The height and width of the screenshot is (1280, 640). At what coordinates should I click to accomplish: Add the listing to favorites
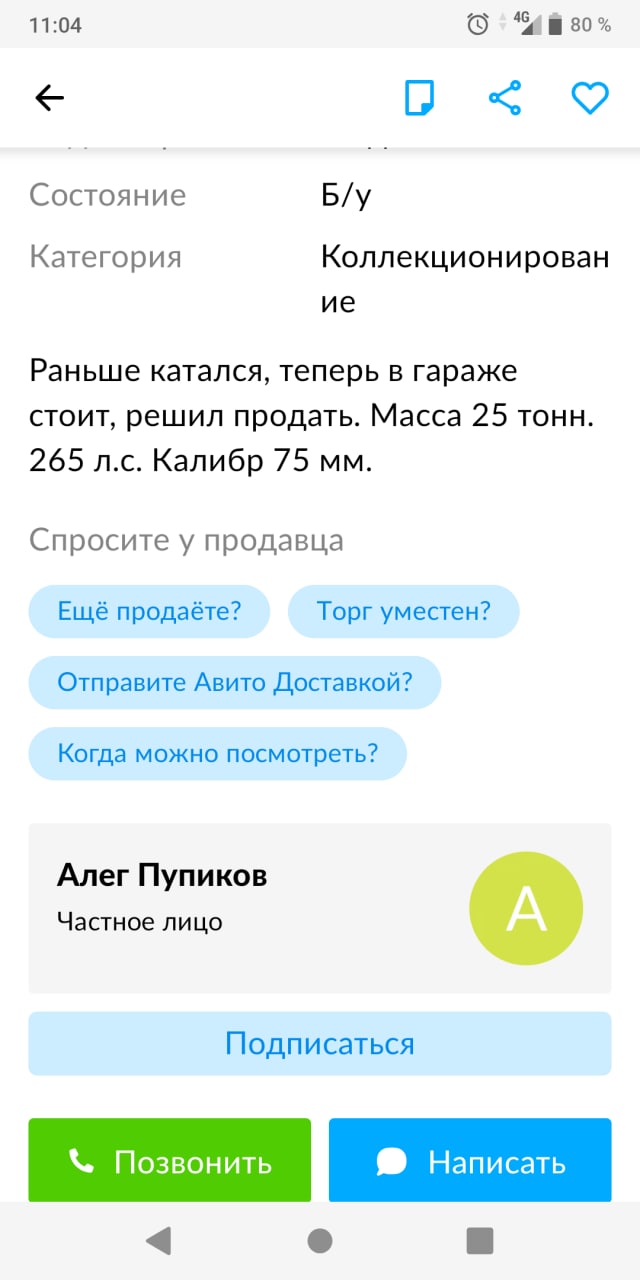[590, 98]
